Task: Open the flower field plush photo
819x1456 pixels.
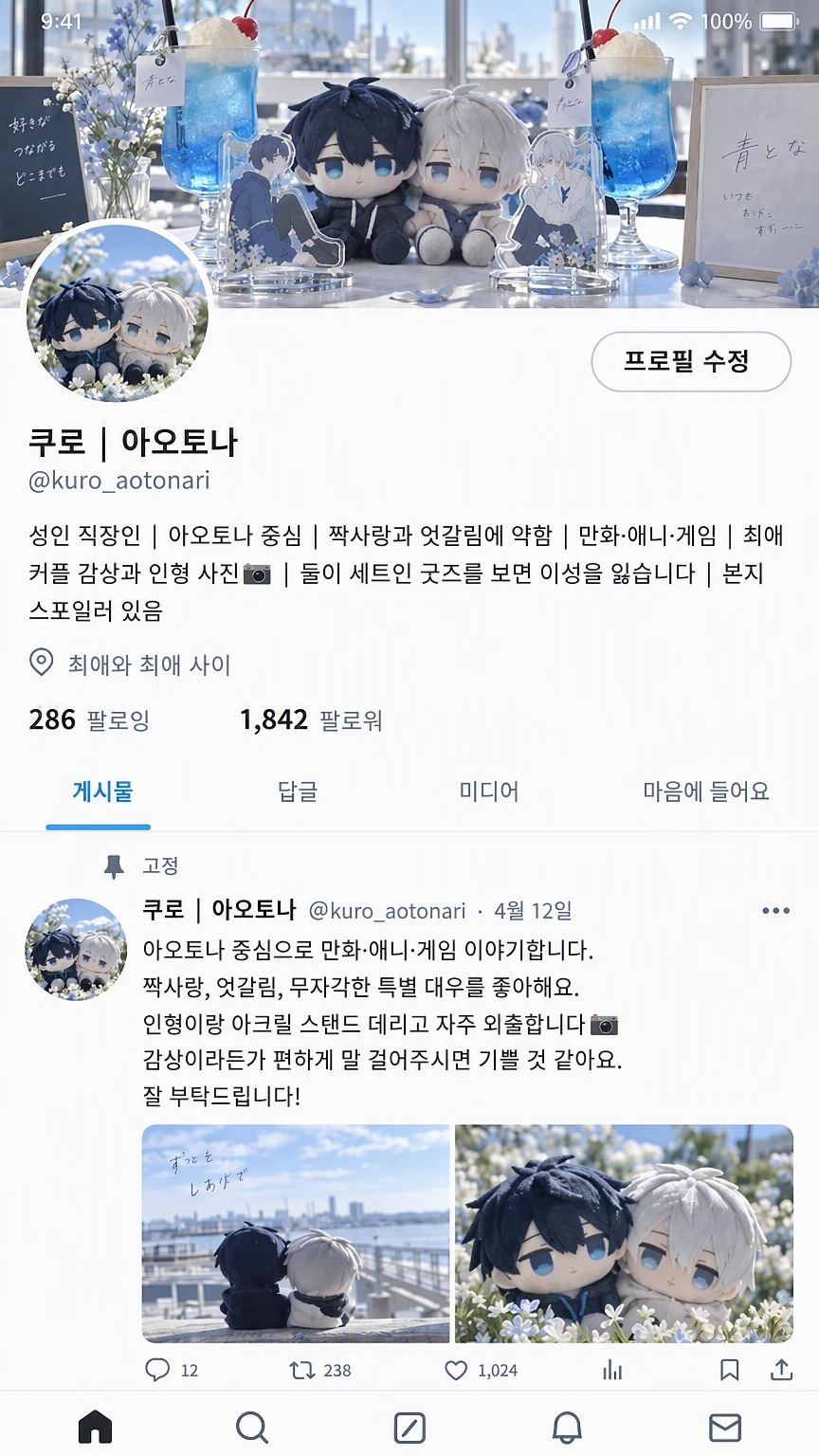Action: [x=624, y=1233]
